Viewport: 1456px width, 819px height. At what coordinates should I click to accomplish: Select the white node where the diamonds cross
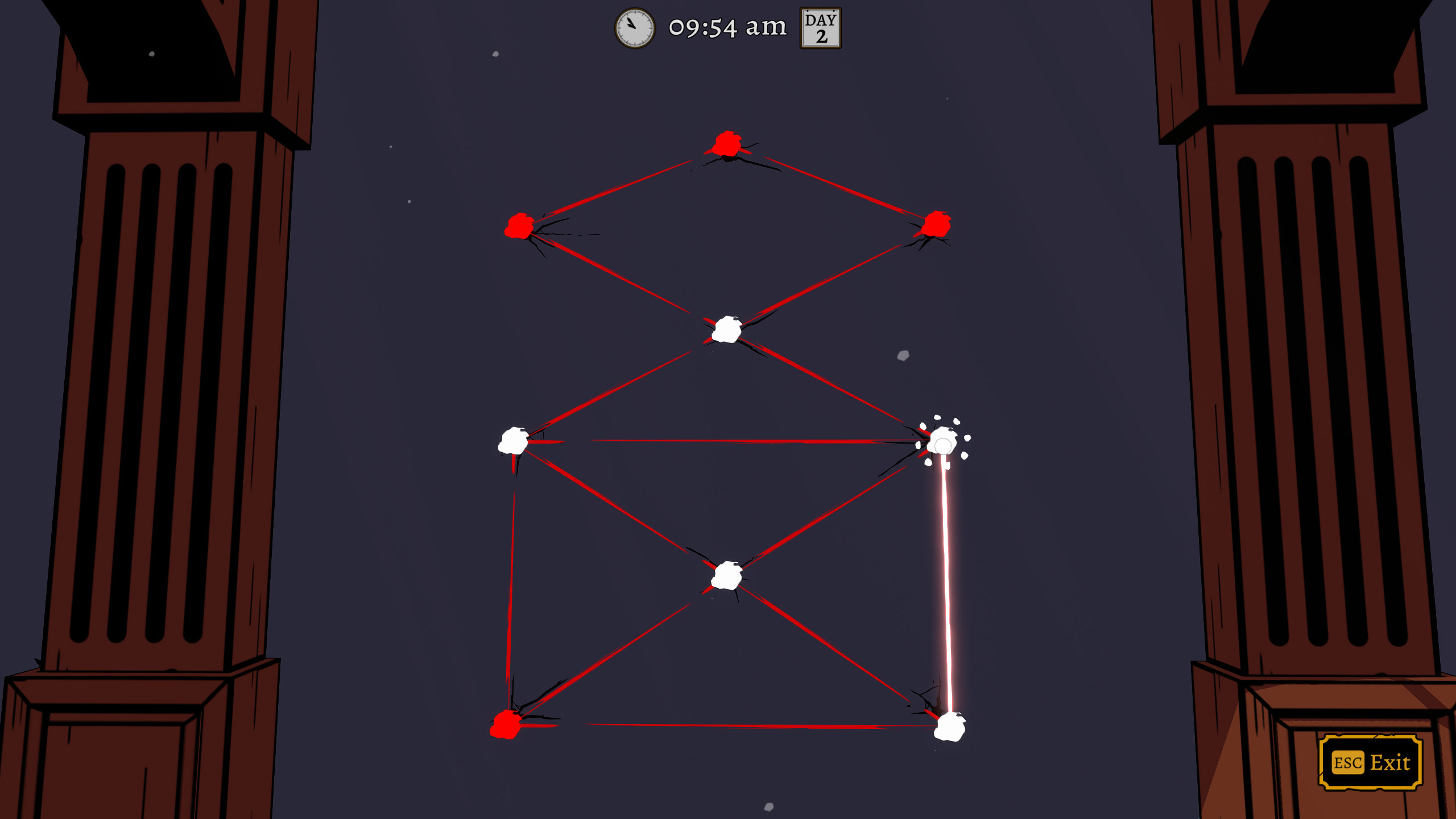(x=727, y=330)
